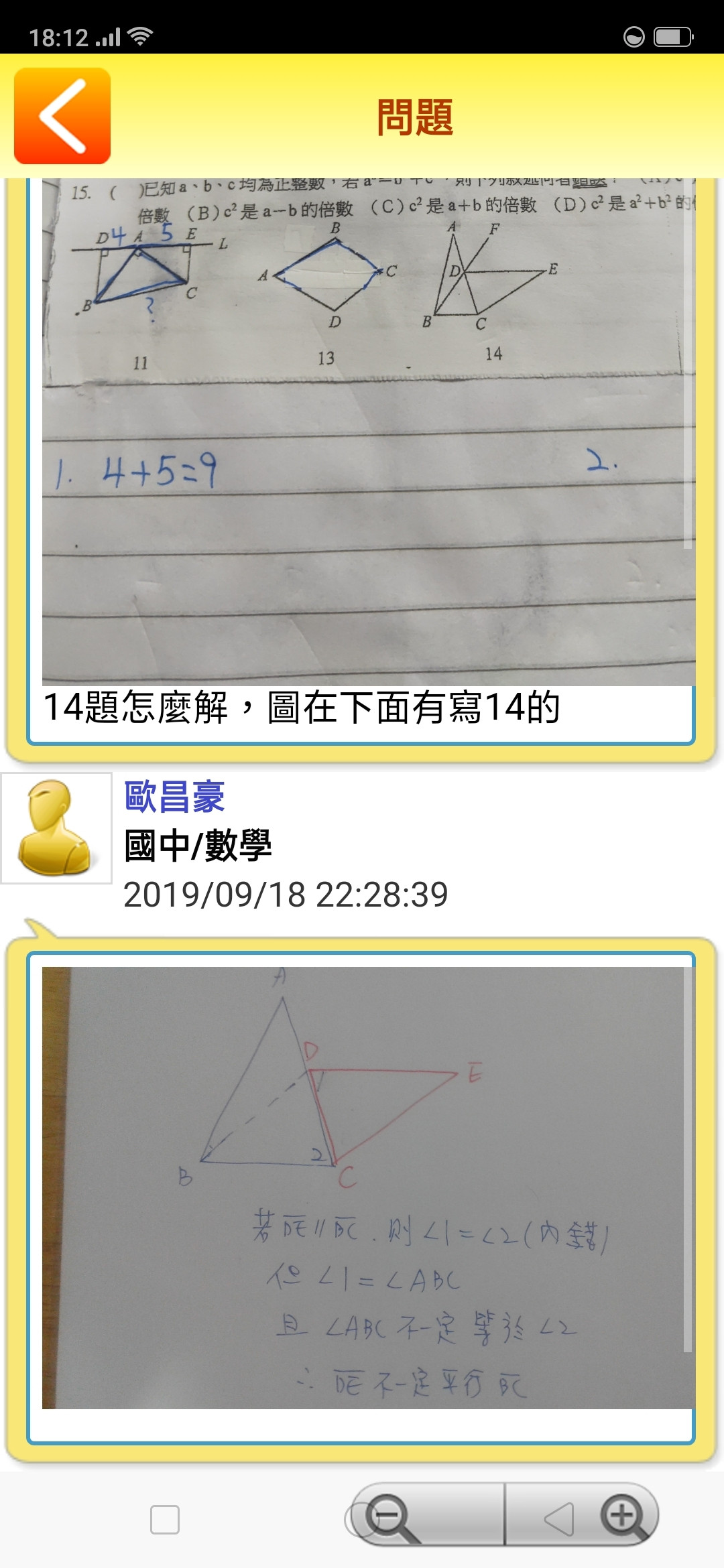The width and height of the screenshot is (724, 1568).
Task: Tap the system back triangle button
Action: (558, 1518)
